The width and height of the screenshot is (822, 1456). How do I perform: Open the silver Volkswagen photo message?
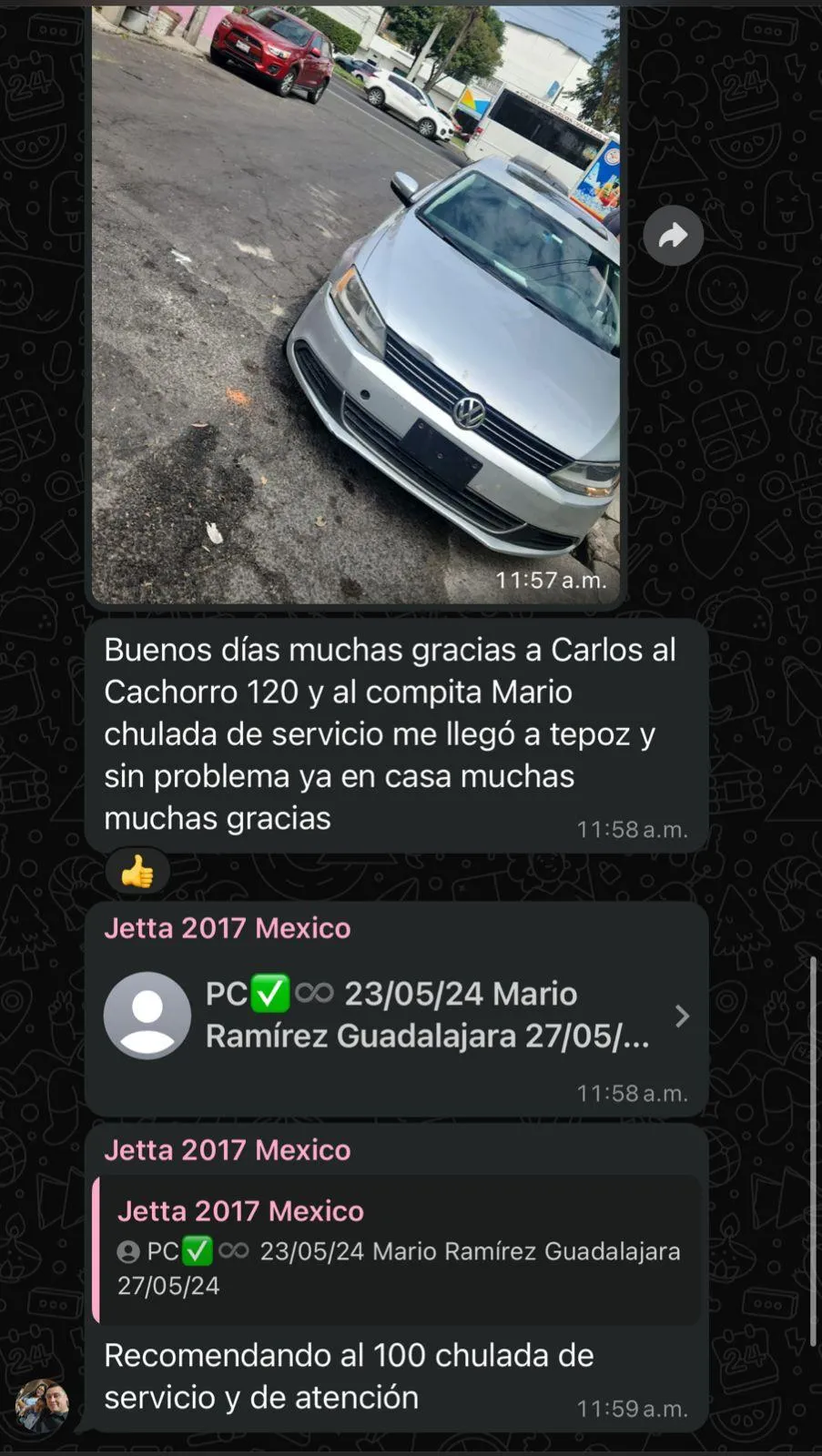(356, 305)
